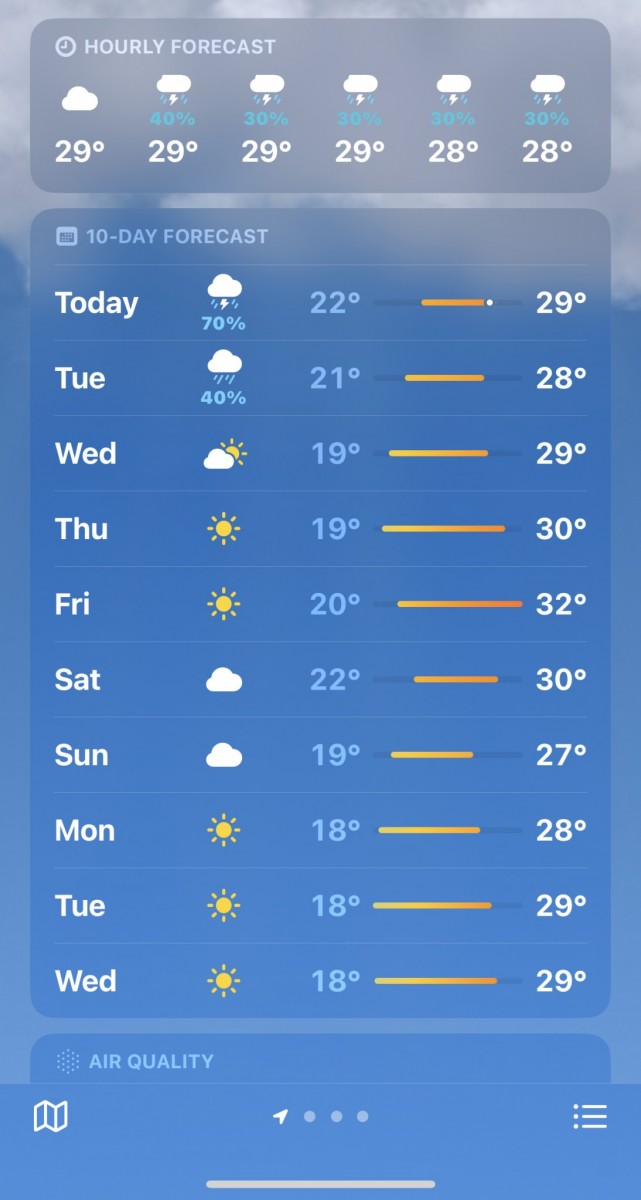Open Fri forecast with 32° high

pos(320,604)
